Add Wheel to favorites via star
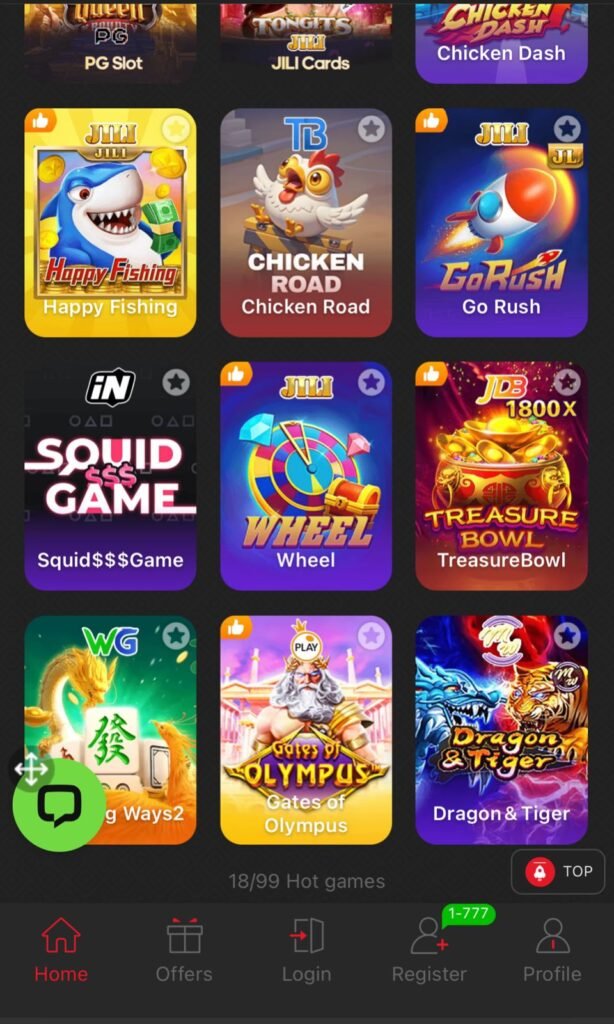 click(x=371, y=381)
